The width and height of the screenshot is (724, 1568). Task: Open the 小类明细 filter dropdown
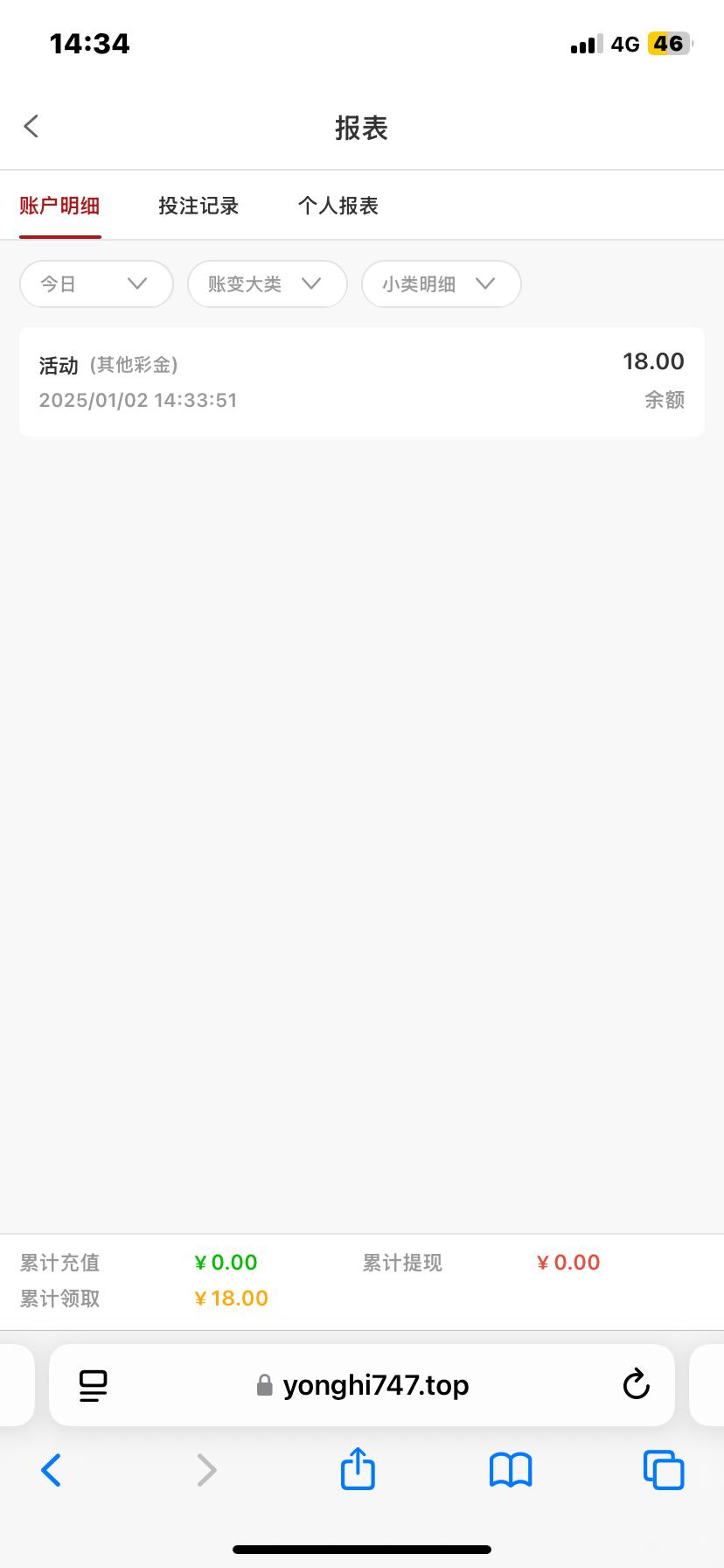(x=441, y=283)
